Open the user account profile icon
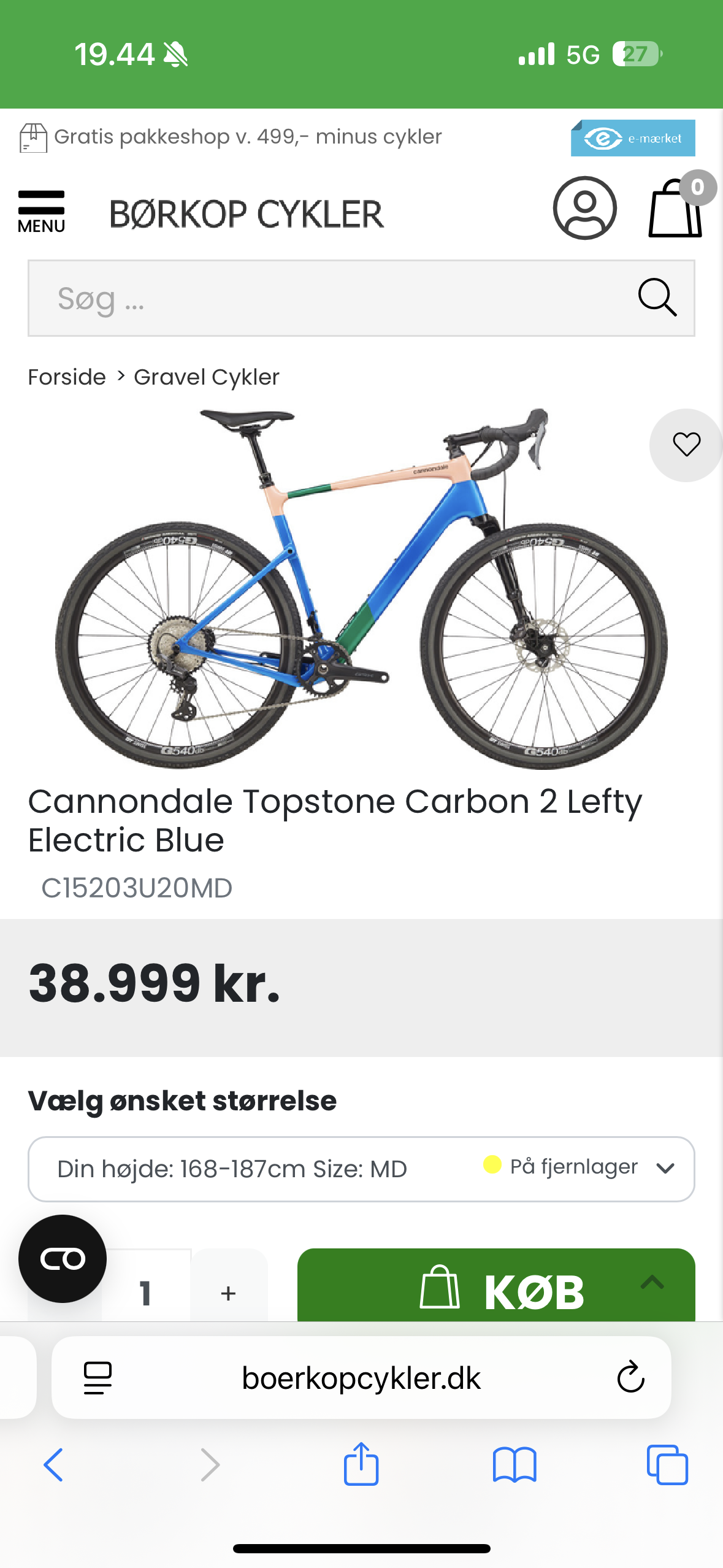 (584, 208)
